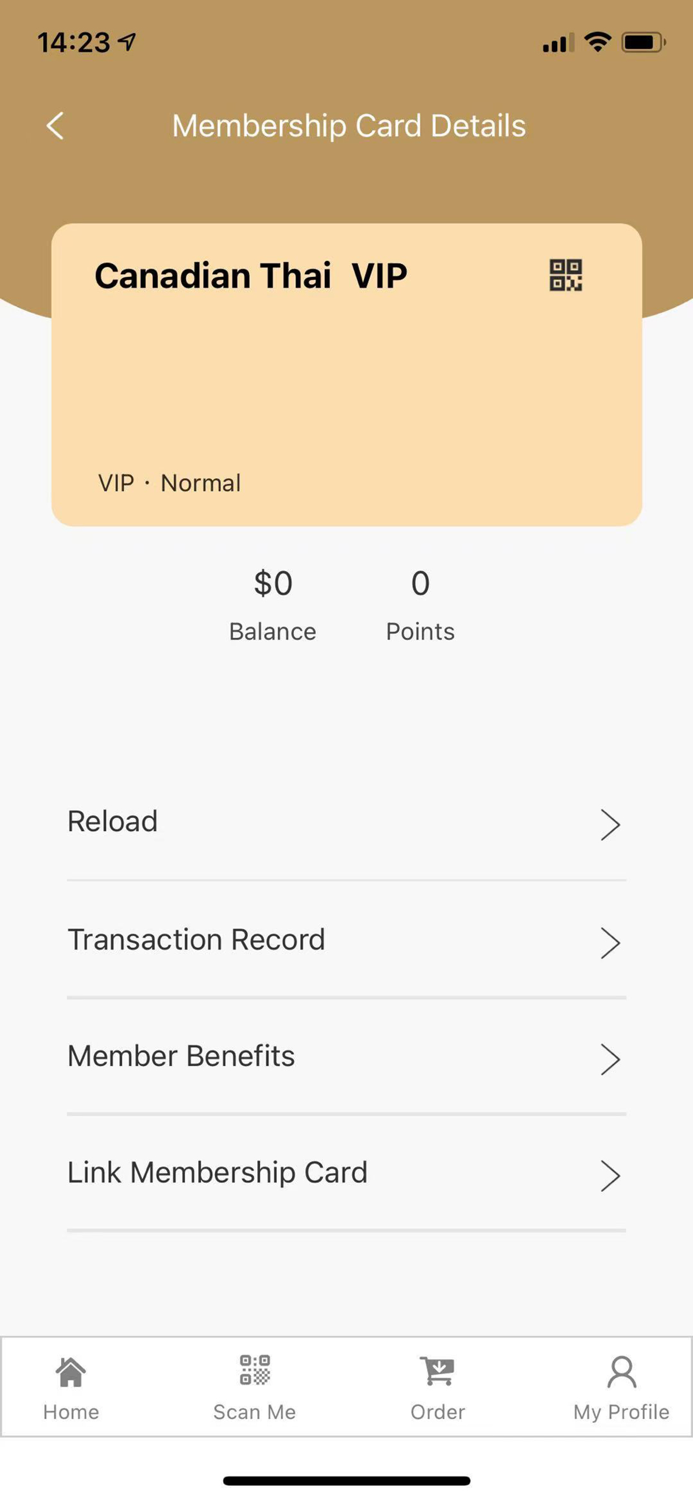Switch to the Home tab
The width and height of the screenshot is (693, 1500).
[x=71, y=1388]
